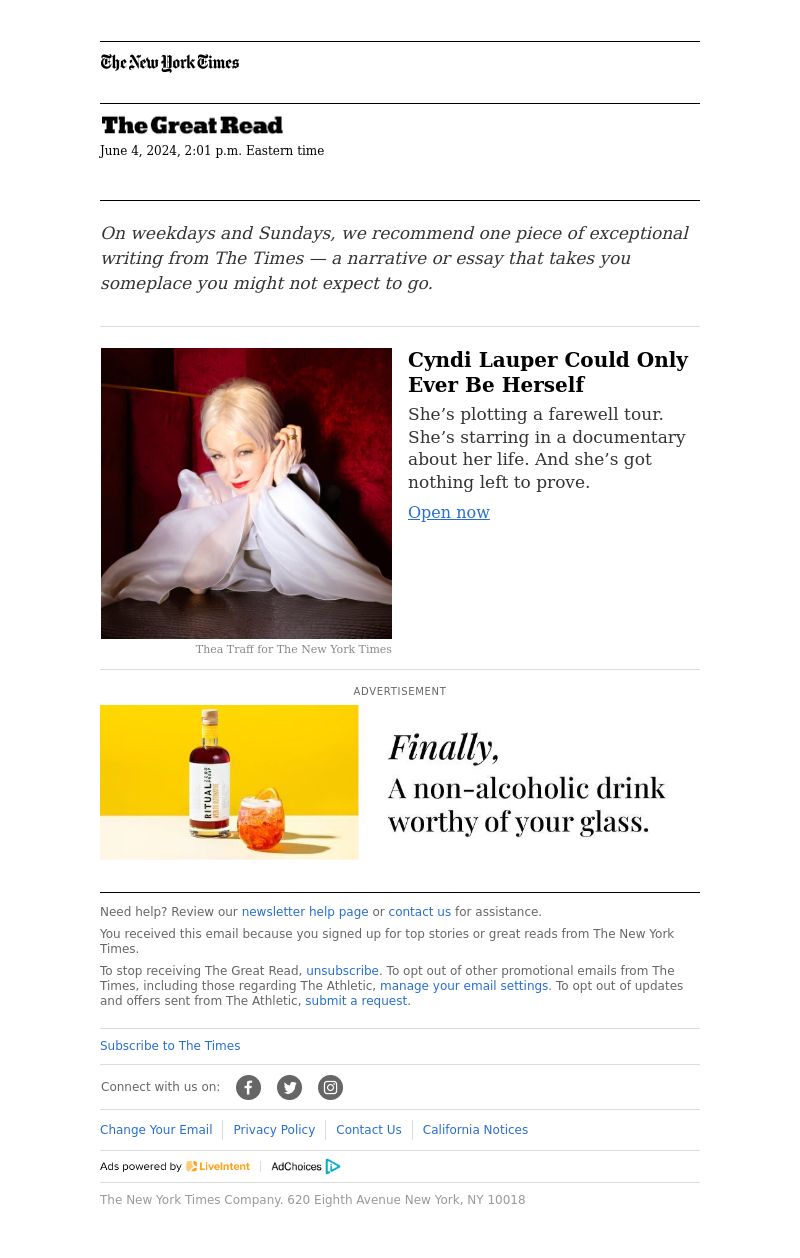The height and width of the screenshot is (1258, 800).
Task: Visit the Instagram profile icon
Action: coord(330,1087)
